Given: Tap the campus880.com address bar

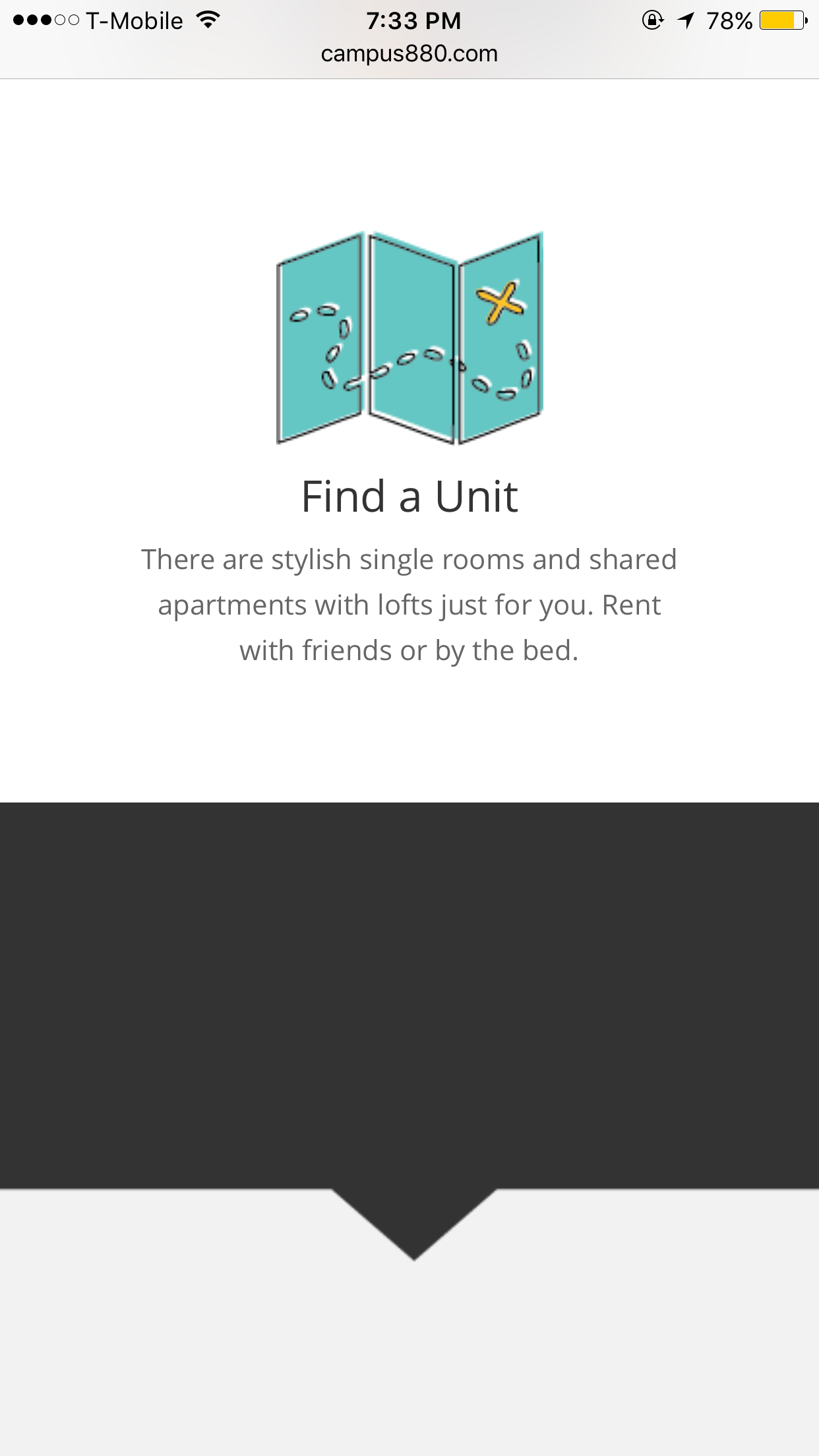Looking at the screenshot, I should tap(409, 54).
